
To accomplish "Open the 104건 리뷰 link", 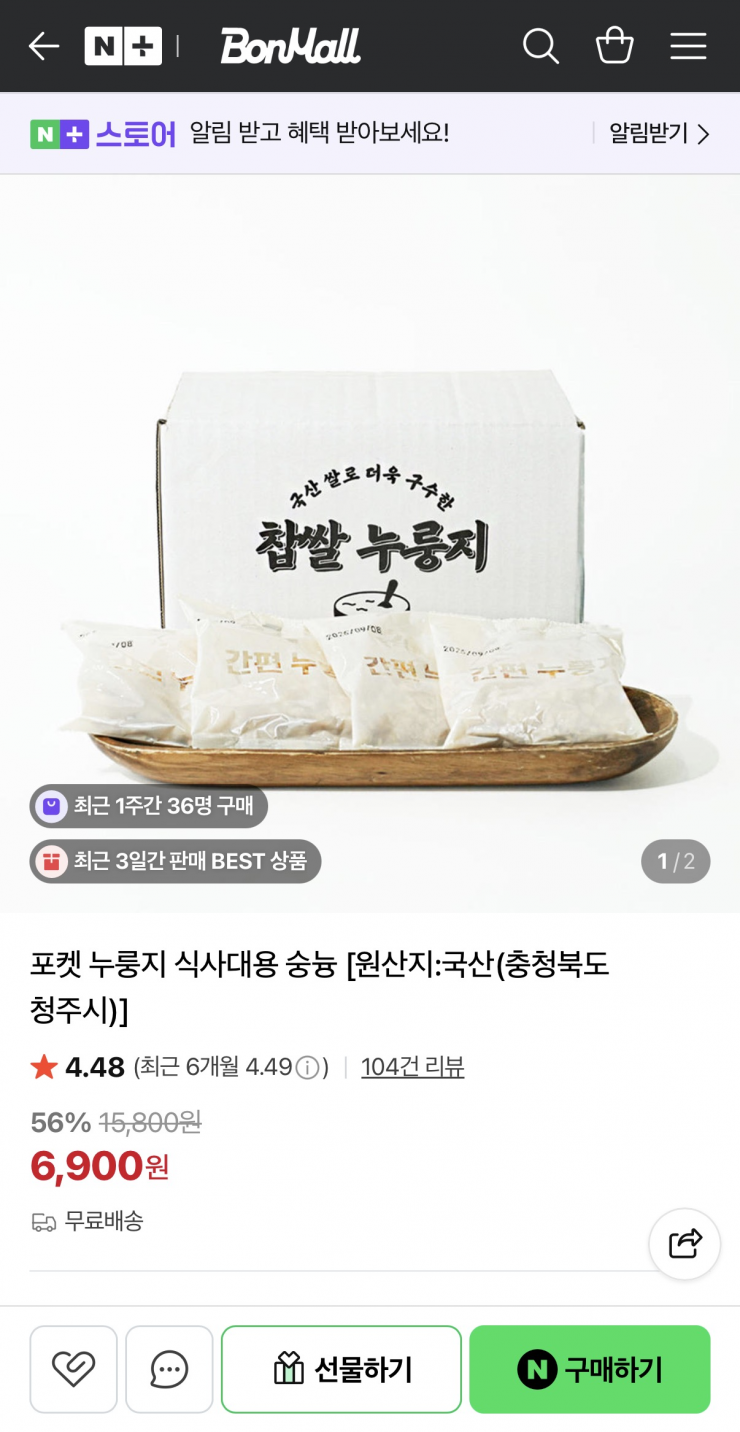I will click(x=413, y=1067).
